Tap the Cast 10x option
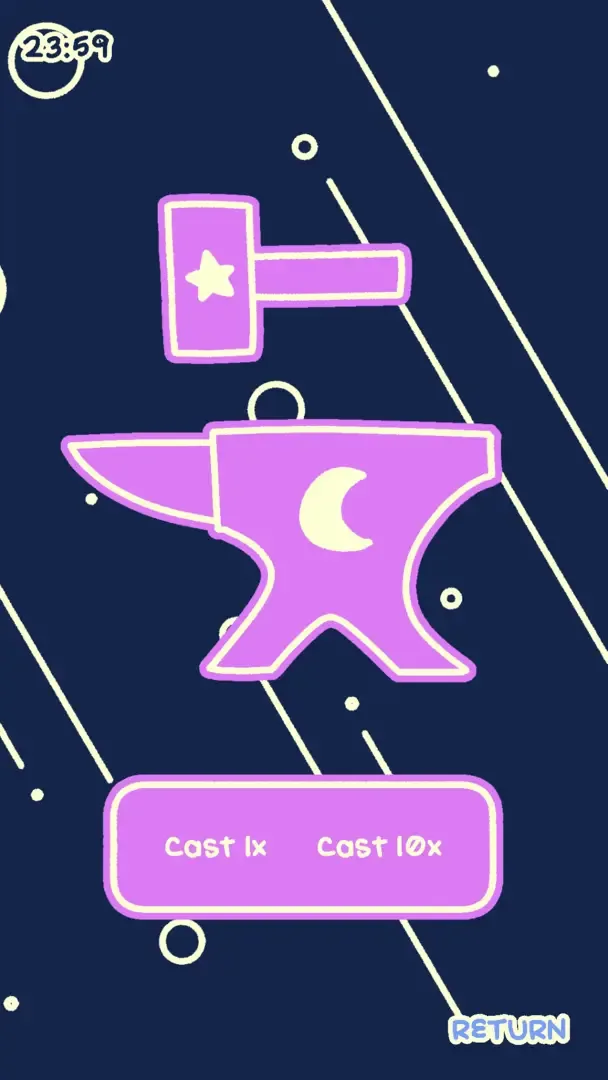 pyautogui.click(x=379, y=847)
